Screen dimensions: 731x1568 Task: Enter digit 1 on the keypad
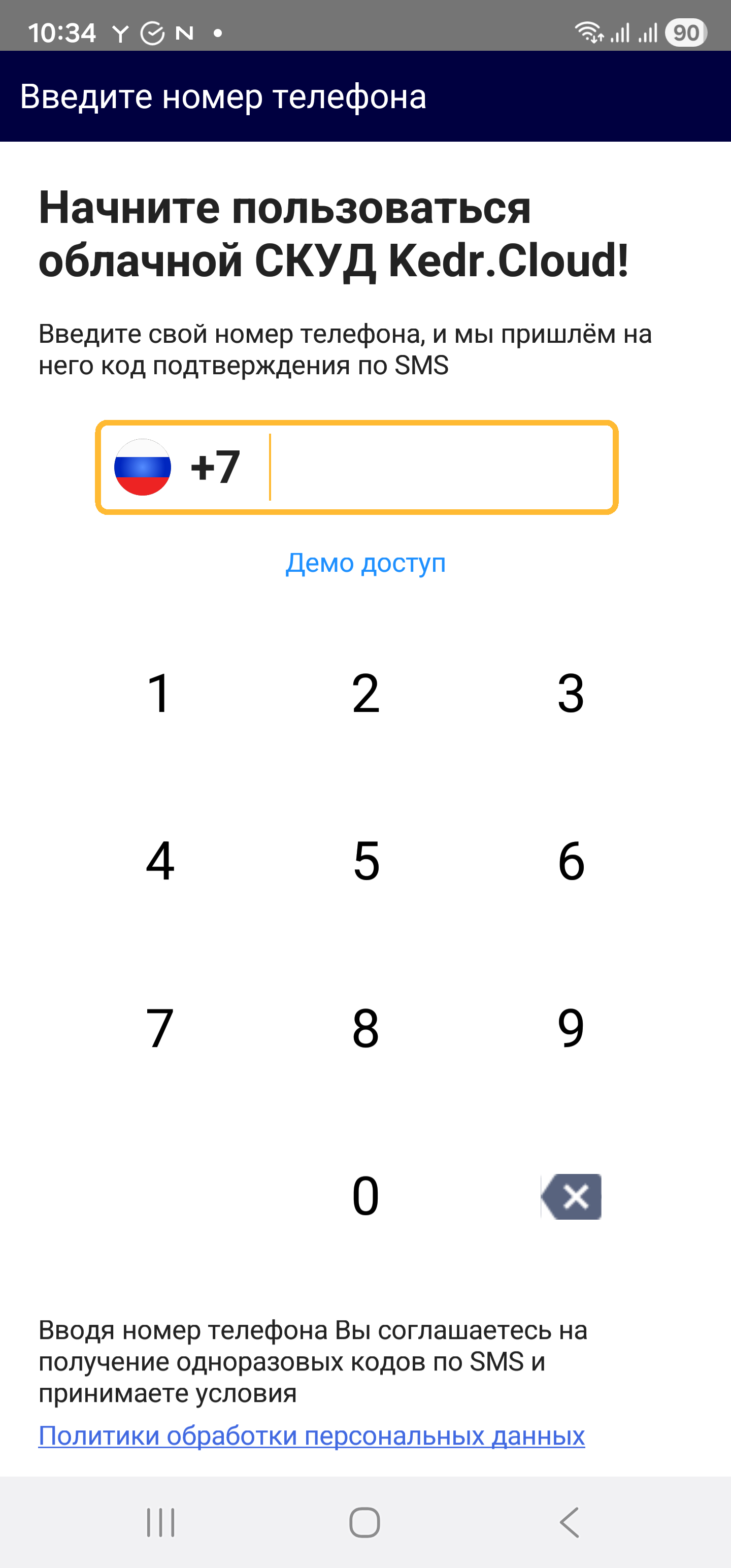coord(160,693)
